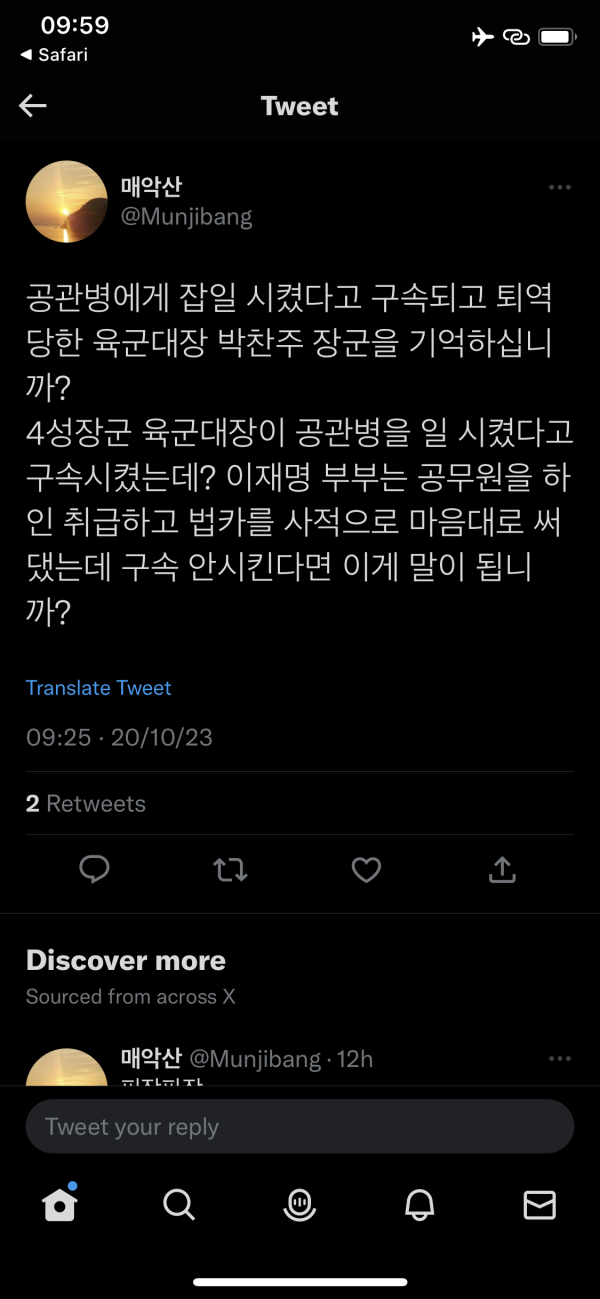Switch to the Search tab
Image resolution: width=600 pixels, height=1299 pixels.
pyautogui.click(x=179, y=1205)
